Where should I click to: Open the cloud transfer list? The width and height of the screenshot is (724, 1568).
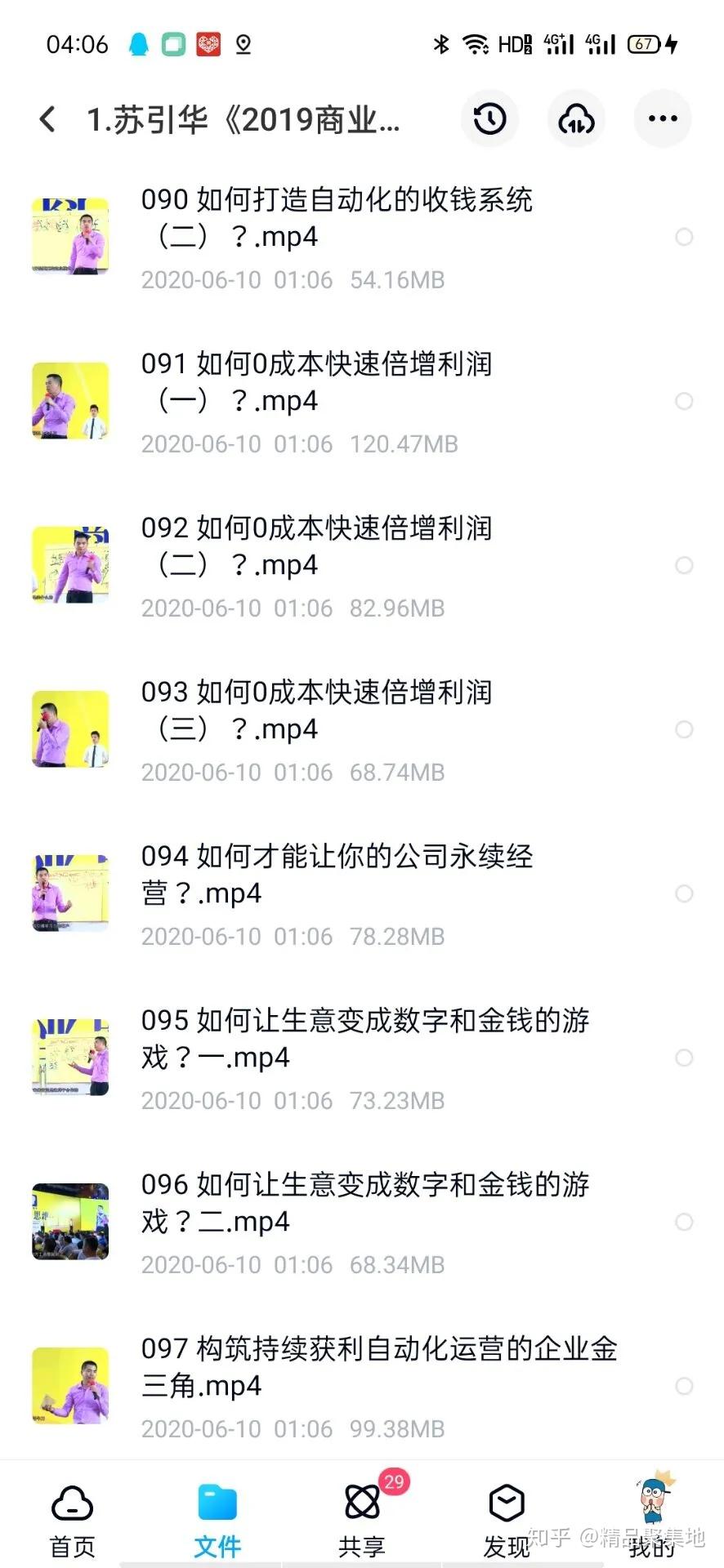[x=576, y=119]
